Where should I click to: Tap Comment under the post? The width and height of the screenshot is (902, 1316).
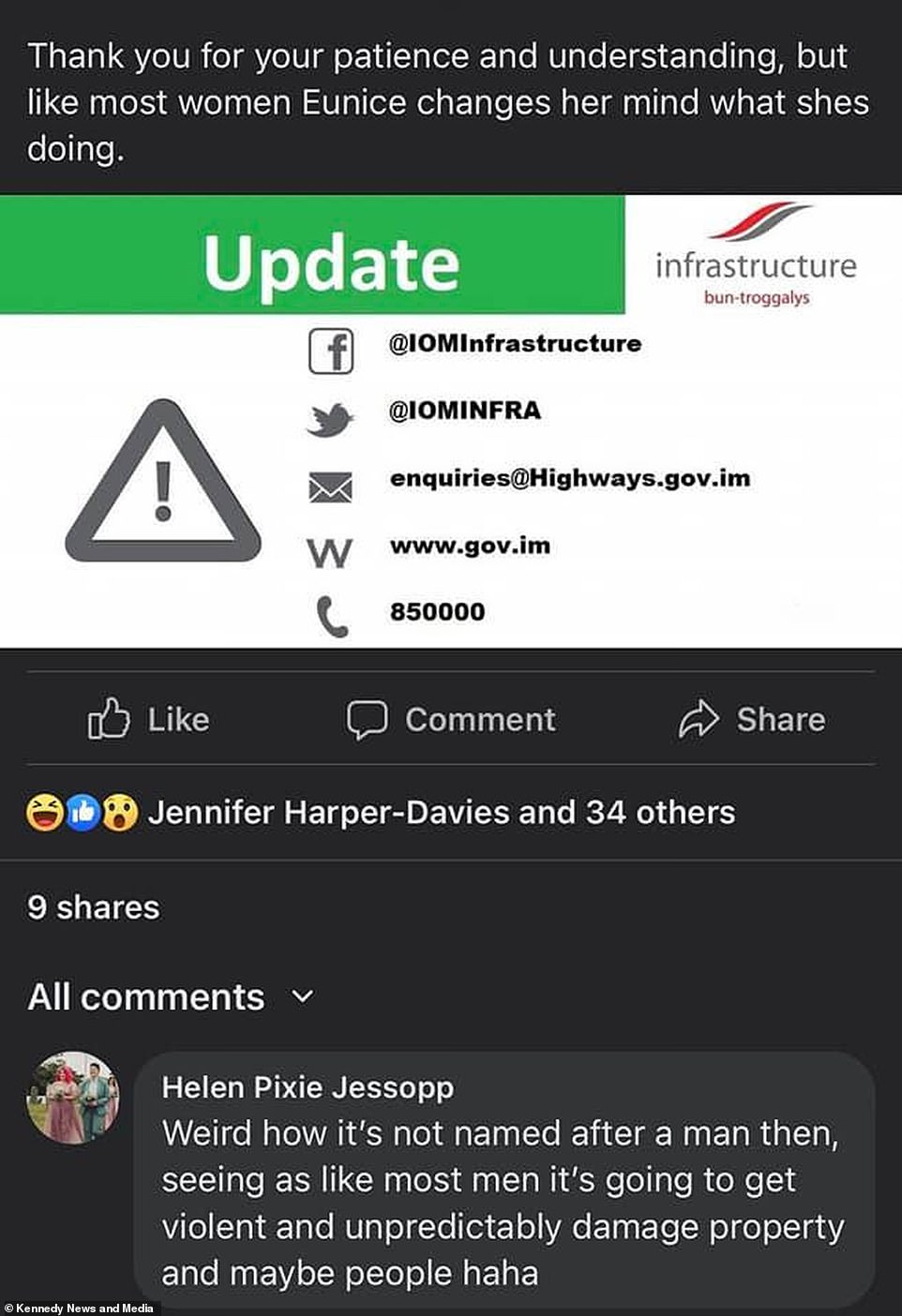click(451, 719)
